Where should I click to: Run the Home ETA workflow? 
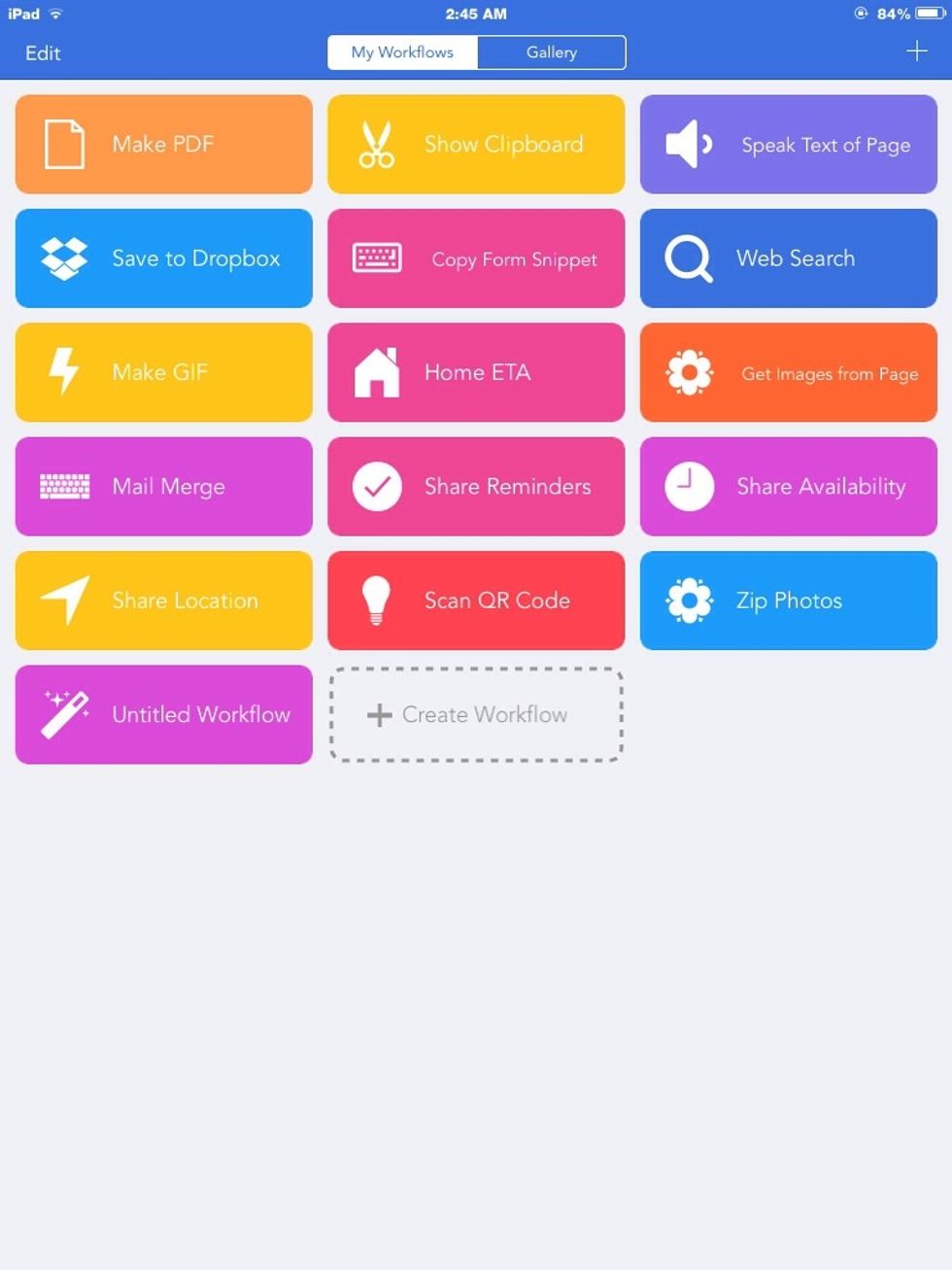click(x=476, y=372)
